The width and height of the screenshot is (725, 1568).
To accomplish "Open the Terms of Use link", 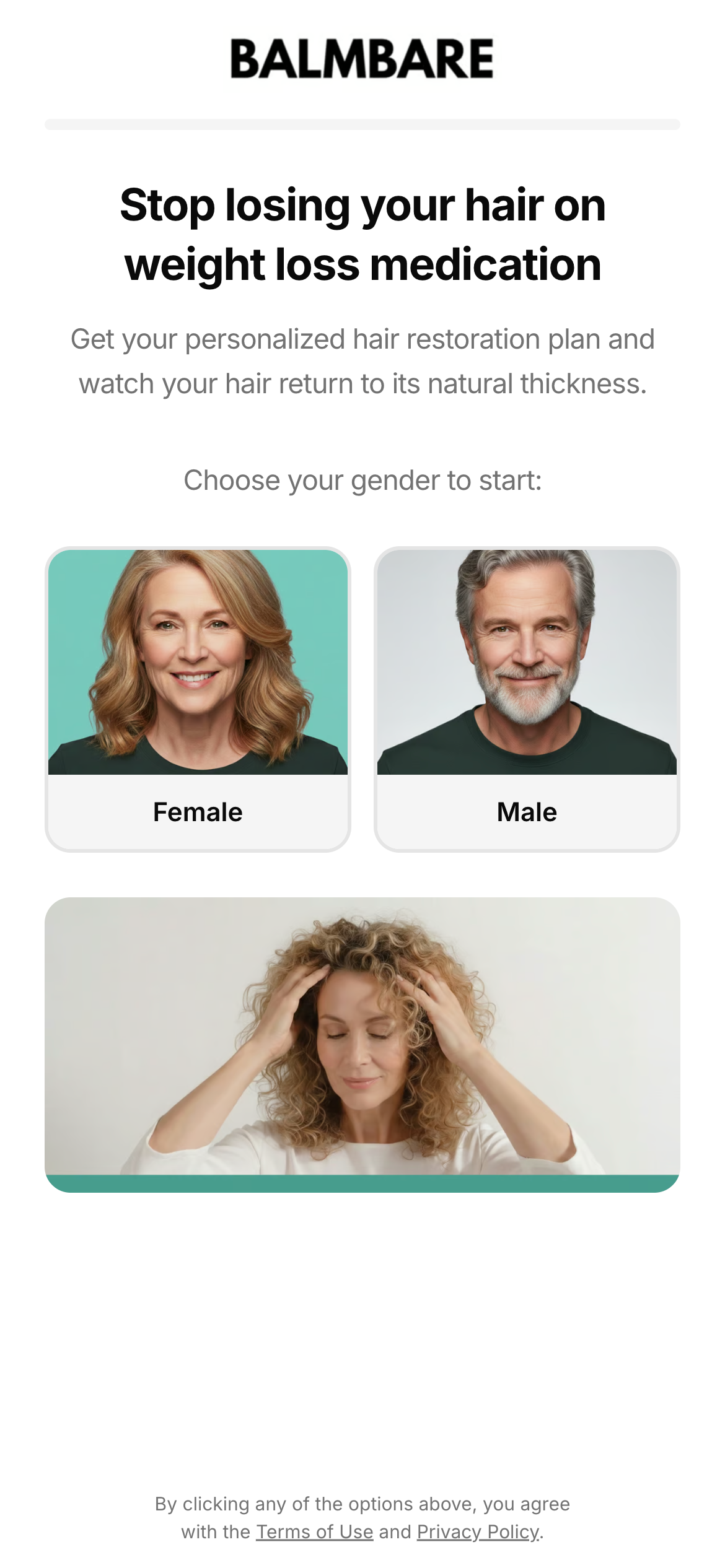I will 314,1531.
